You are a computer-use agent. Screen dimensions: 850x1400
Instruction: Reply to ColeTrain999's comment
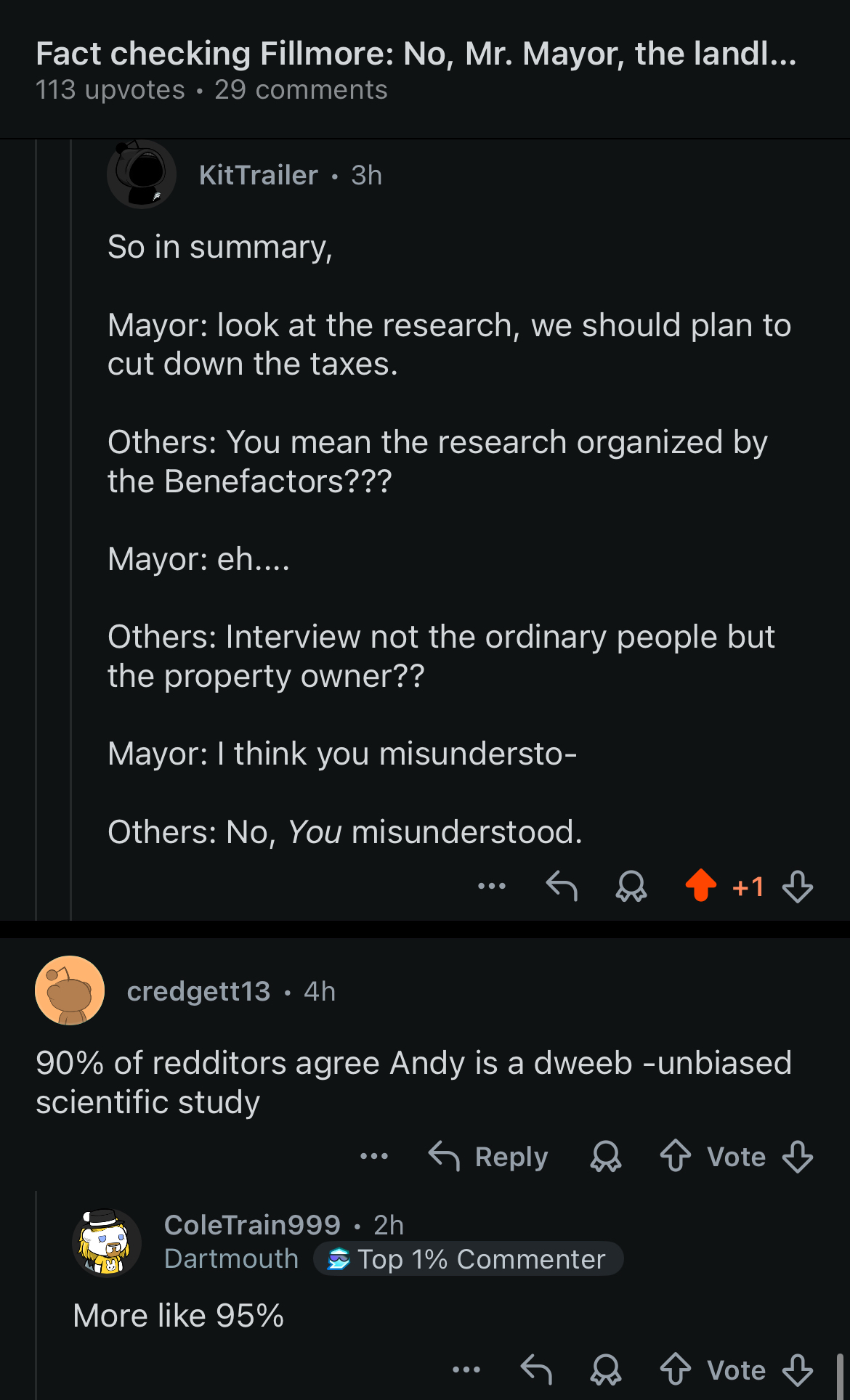(x=537, y=1370)
